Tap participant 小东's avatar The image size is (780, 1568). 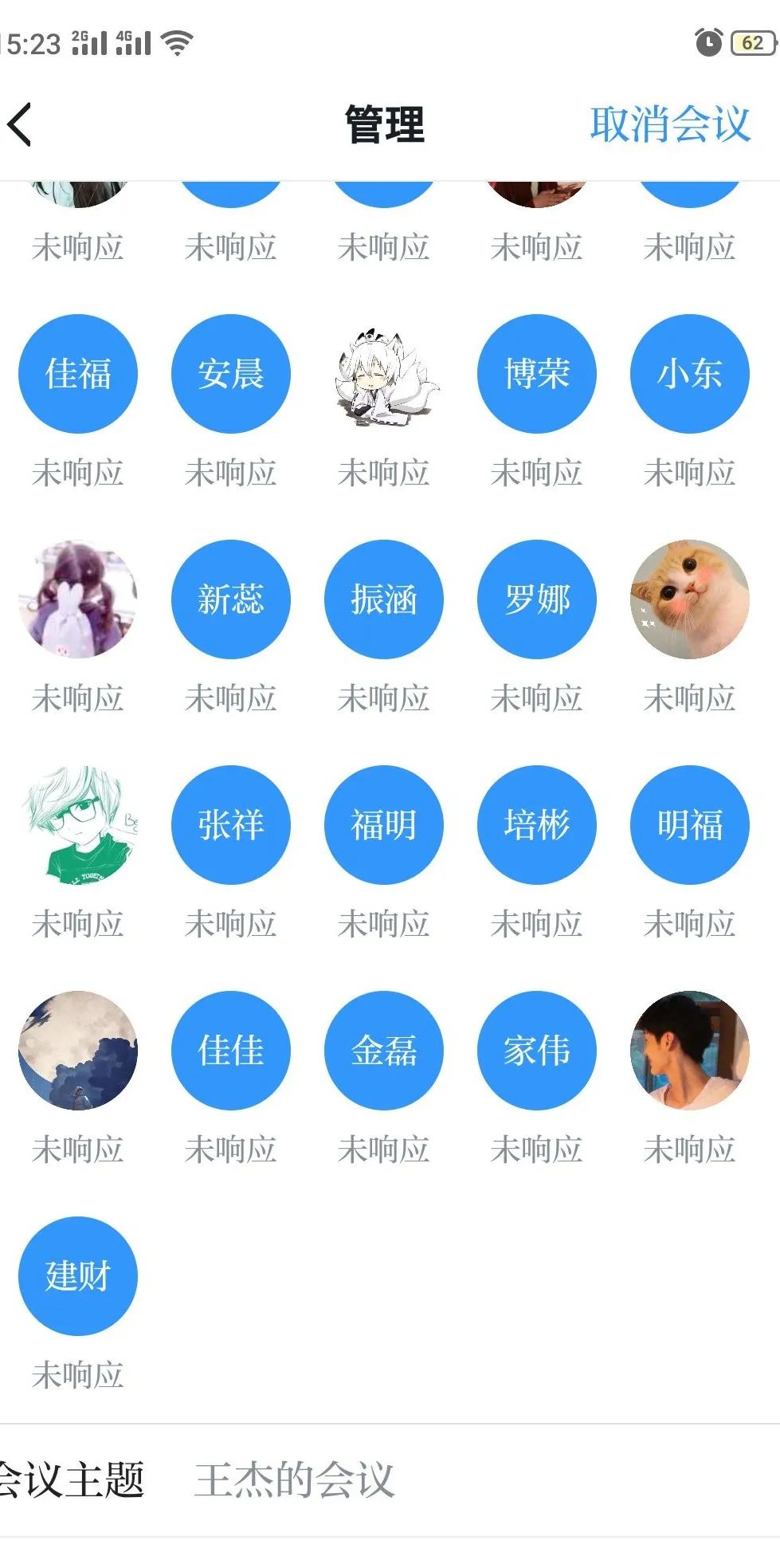point(690,374)
